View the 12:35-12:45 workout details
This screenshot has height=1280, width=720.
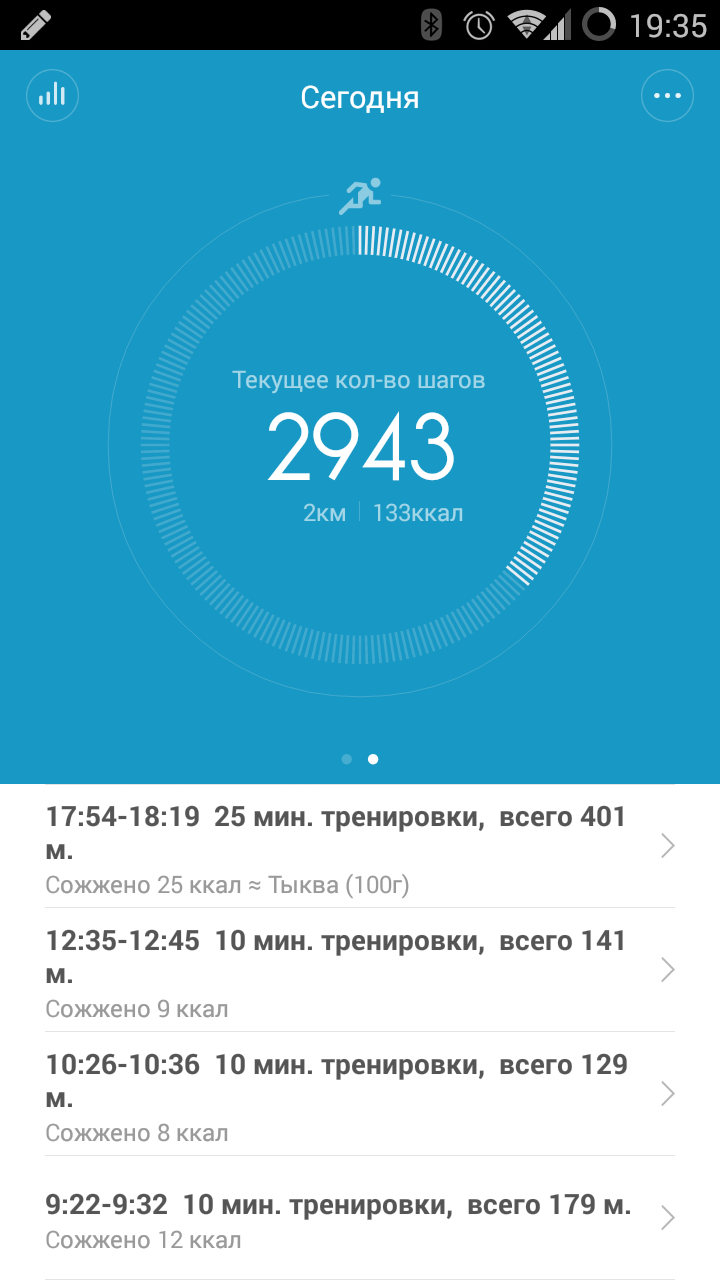[x=360, y=970]
